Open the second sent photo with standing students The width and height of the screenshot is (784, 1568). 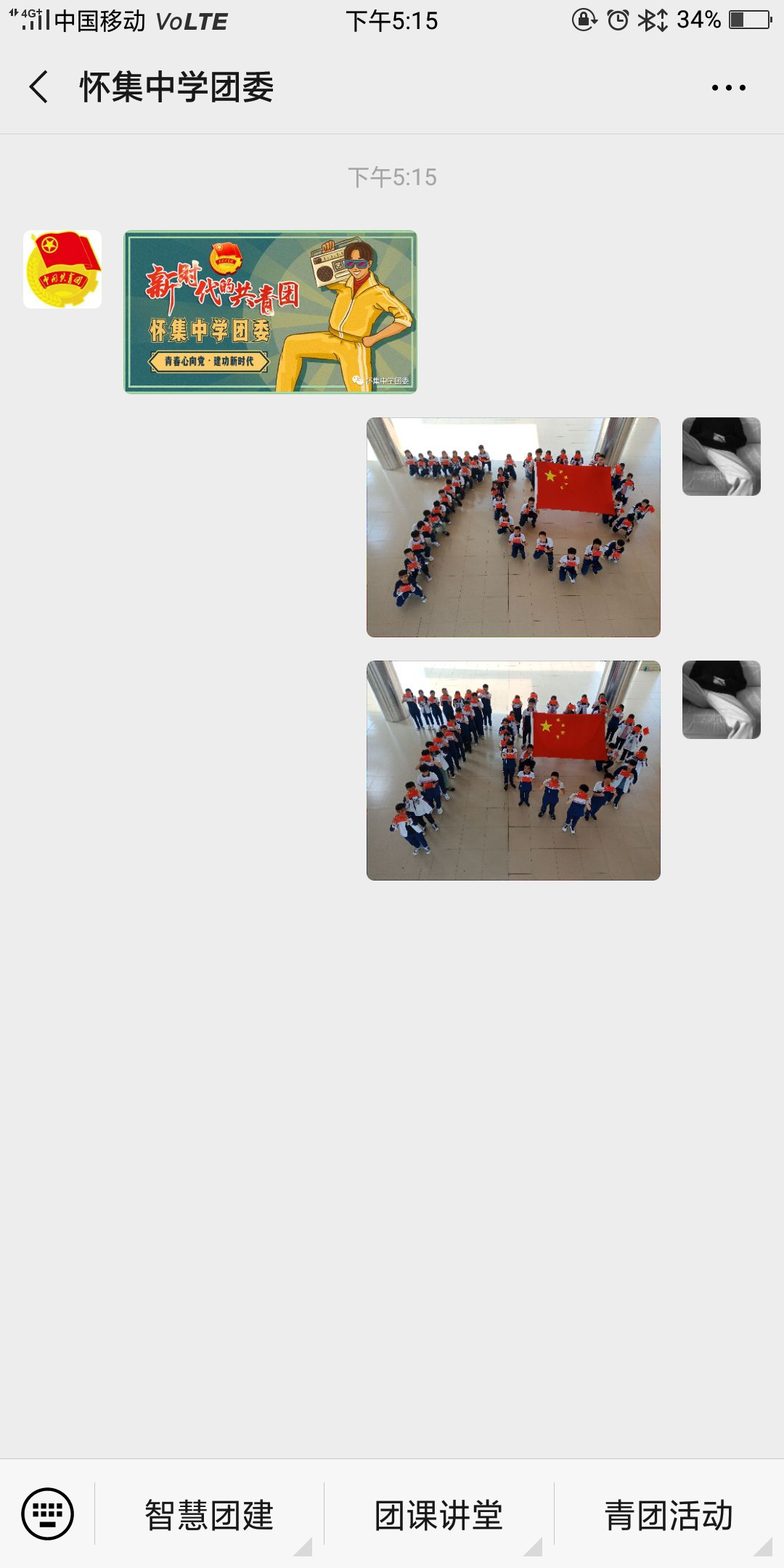513,770
